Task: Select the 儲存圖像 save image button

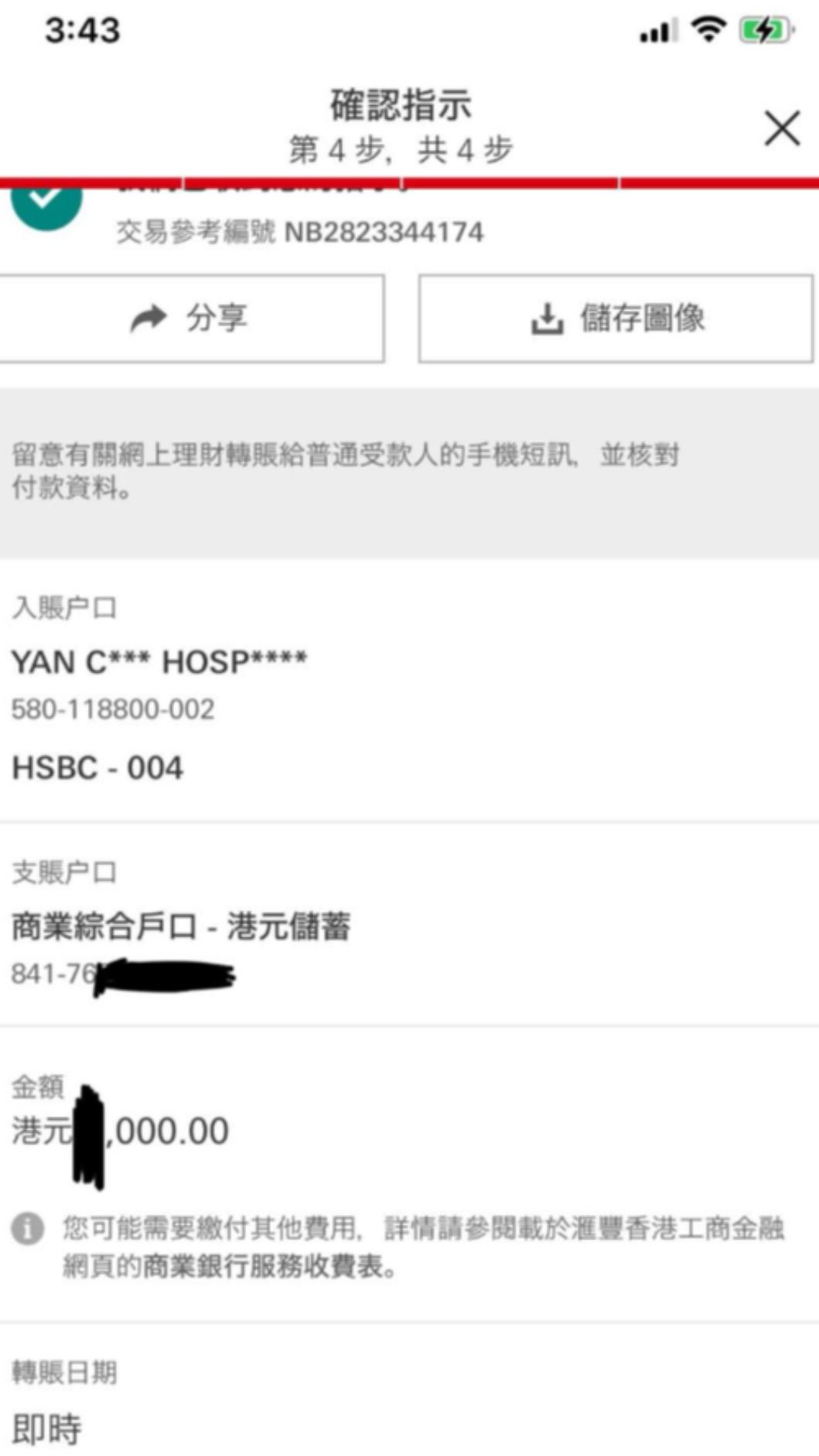Action: tap(615, 316)
